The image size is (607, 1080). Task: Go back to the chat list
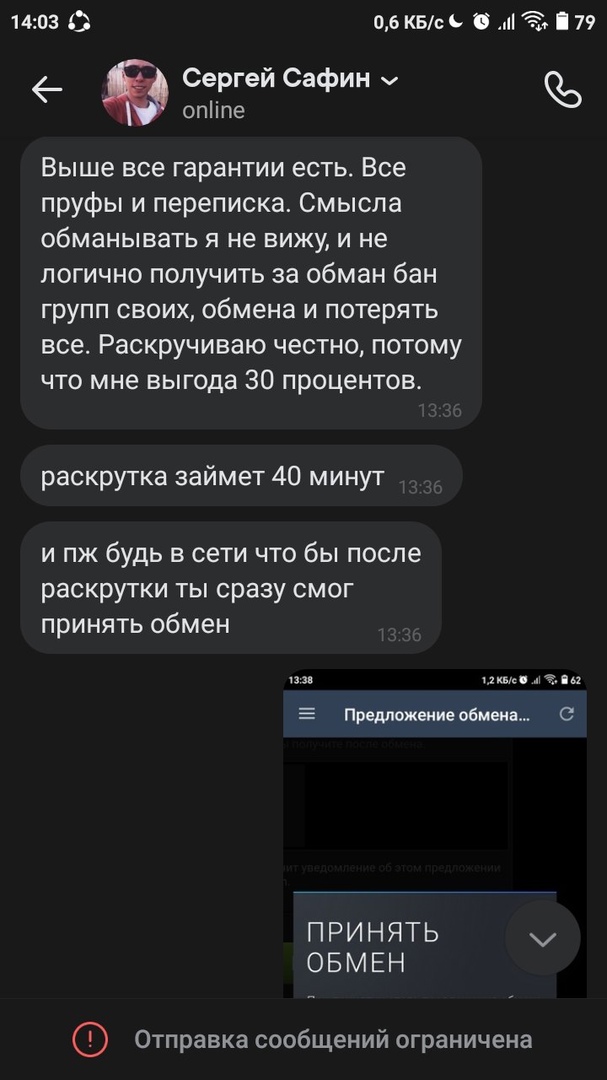click(x=47, y=90)
